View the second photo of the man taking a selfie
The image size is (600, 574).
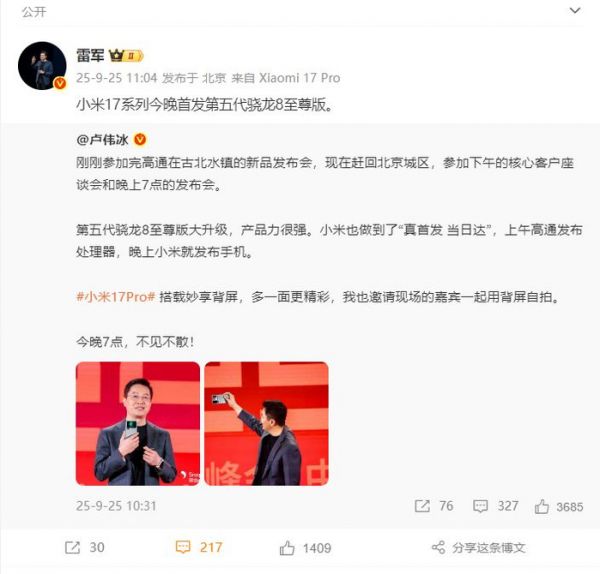click(266, 424)
